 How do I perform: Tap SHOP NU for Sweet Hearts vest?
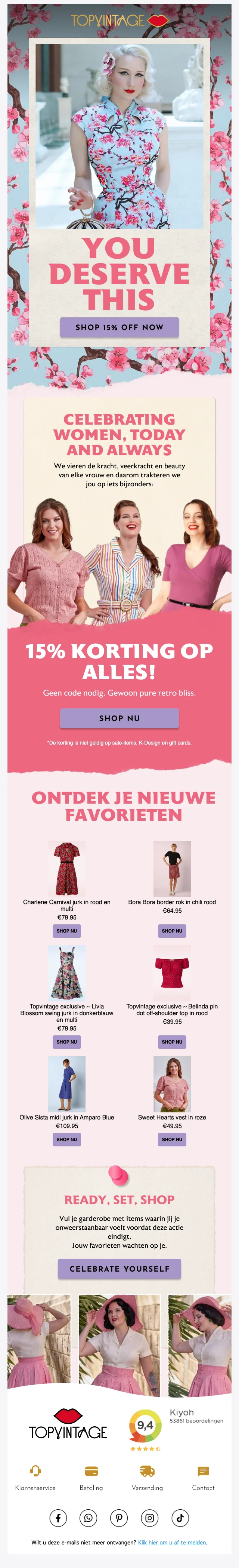point(172,1139)
